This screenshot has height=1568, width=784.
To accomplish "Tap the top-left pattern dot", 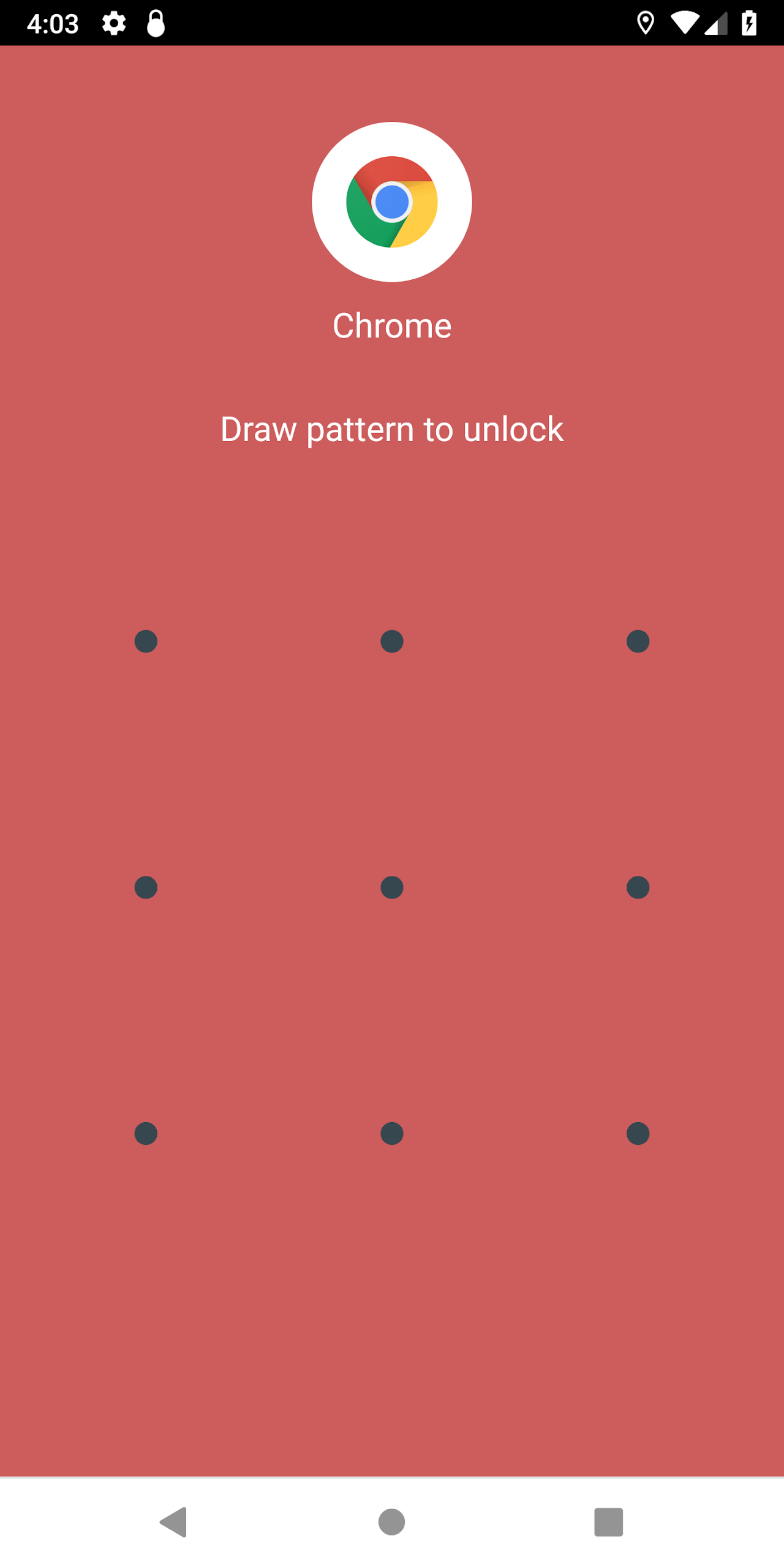I will coord(146,641).
